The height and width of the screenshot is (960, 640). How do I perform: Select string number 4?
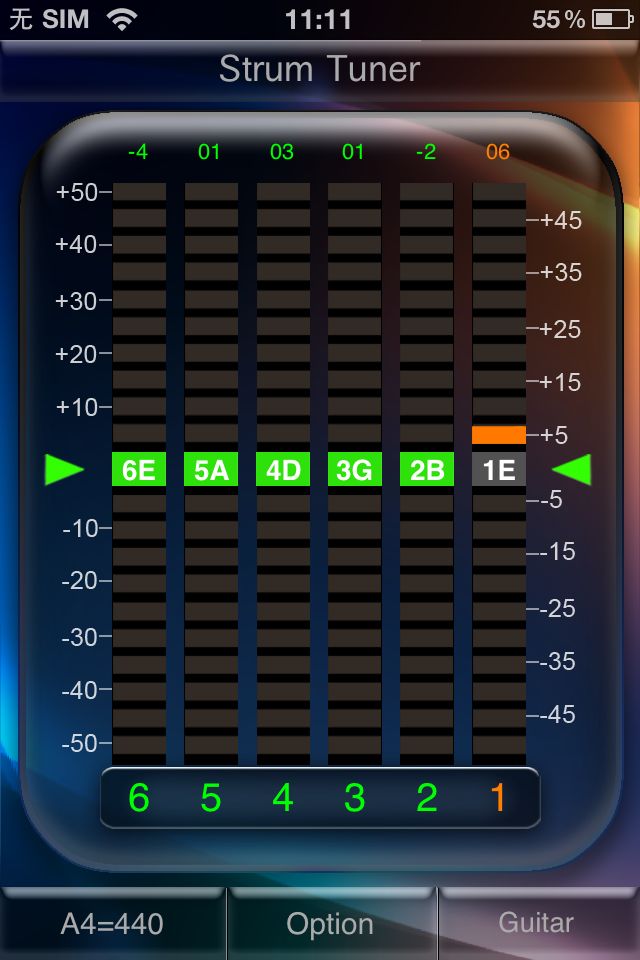(x=283, y=798)
